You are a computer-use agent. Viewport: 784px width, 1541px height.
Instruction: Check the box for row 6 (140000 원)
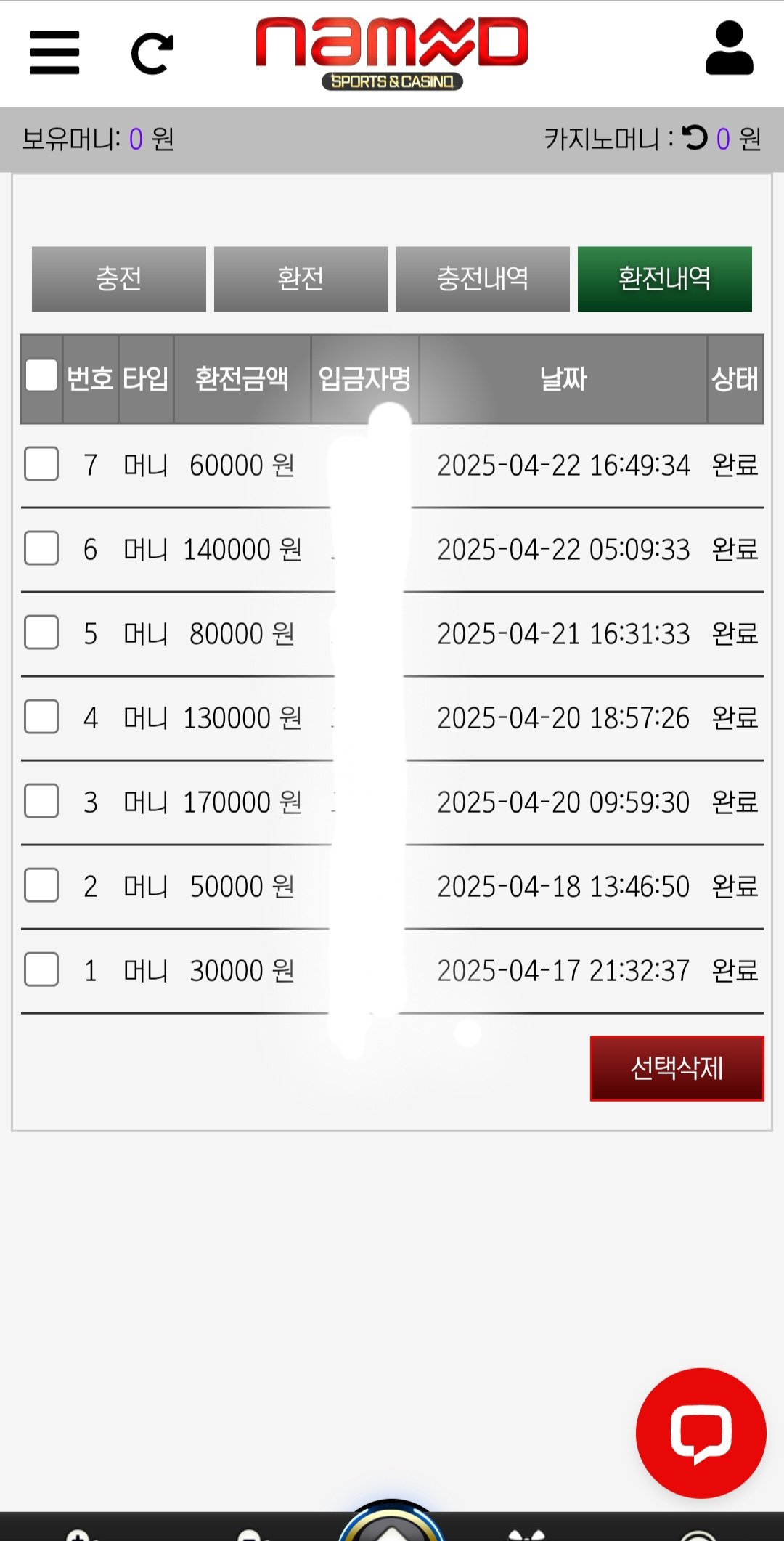(41, 548)
